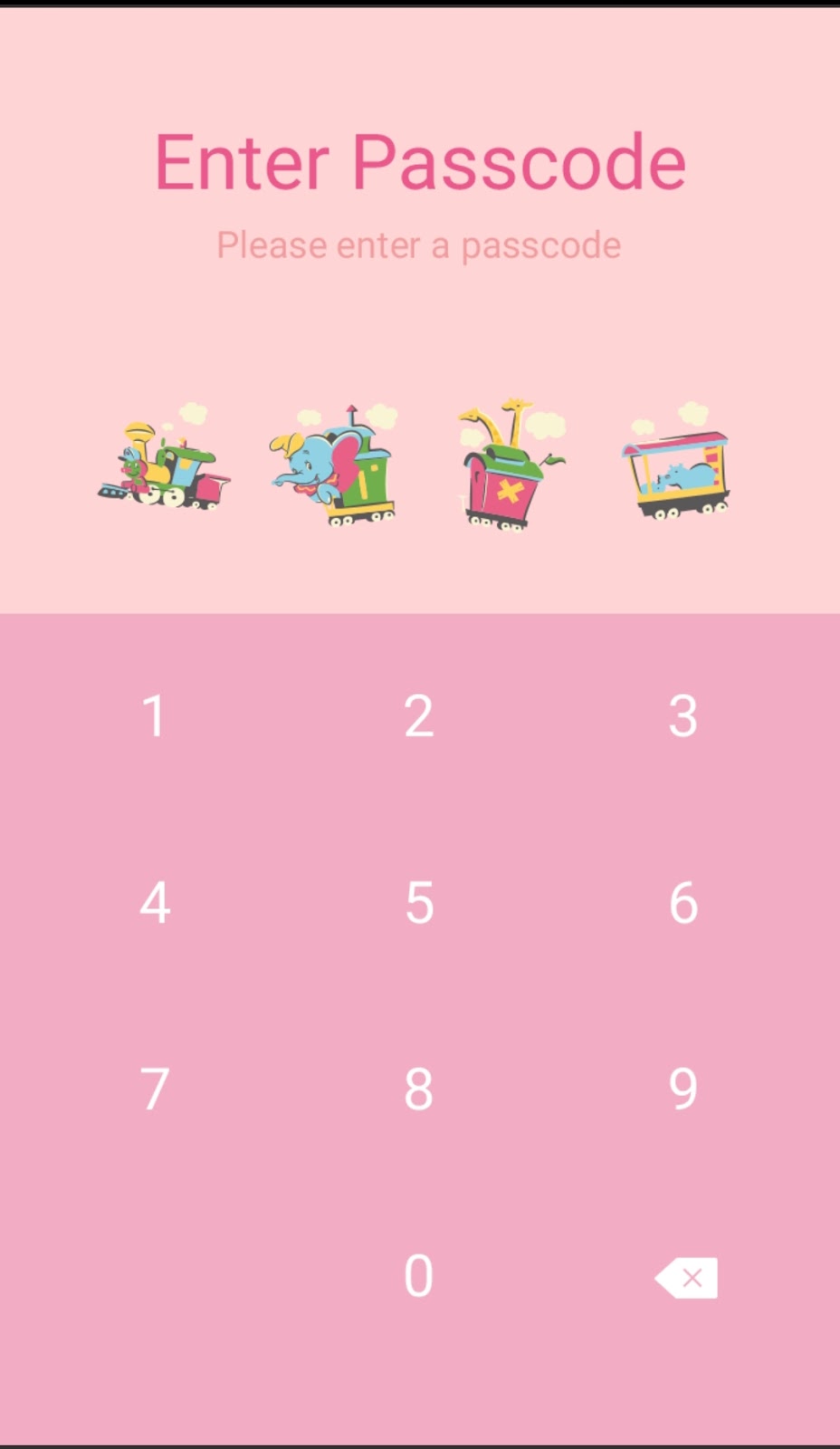Select digit 8 on the keypad
The height and width of the screenshot is (1449, 840).
[x=419, y=1089]
